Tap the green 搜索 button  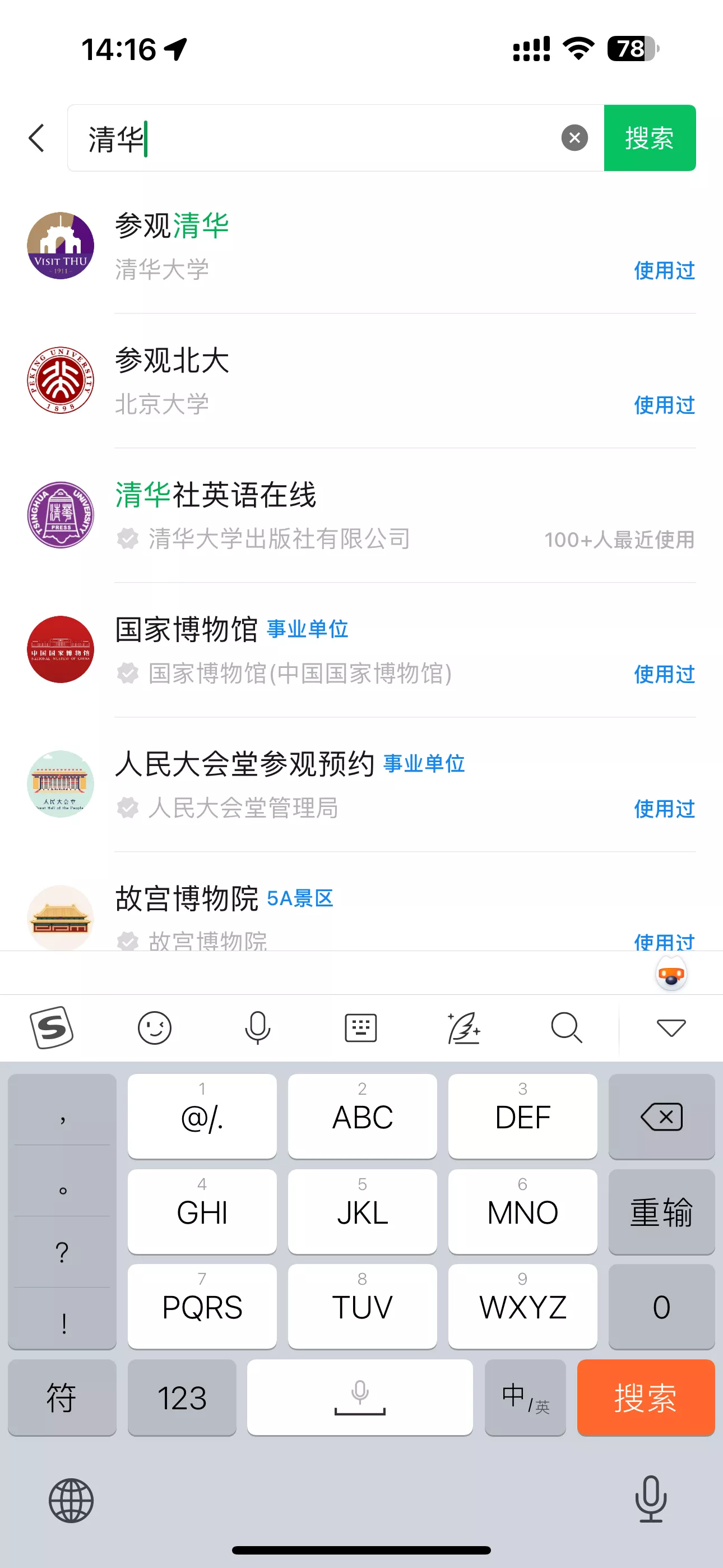[649, 138]
